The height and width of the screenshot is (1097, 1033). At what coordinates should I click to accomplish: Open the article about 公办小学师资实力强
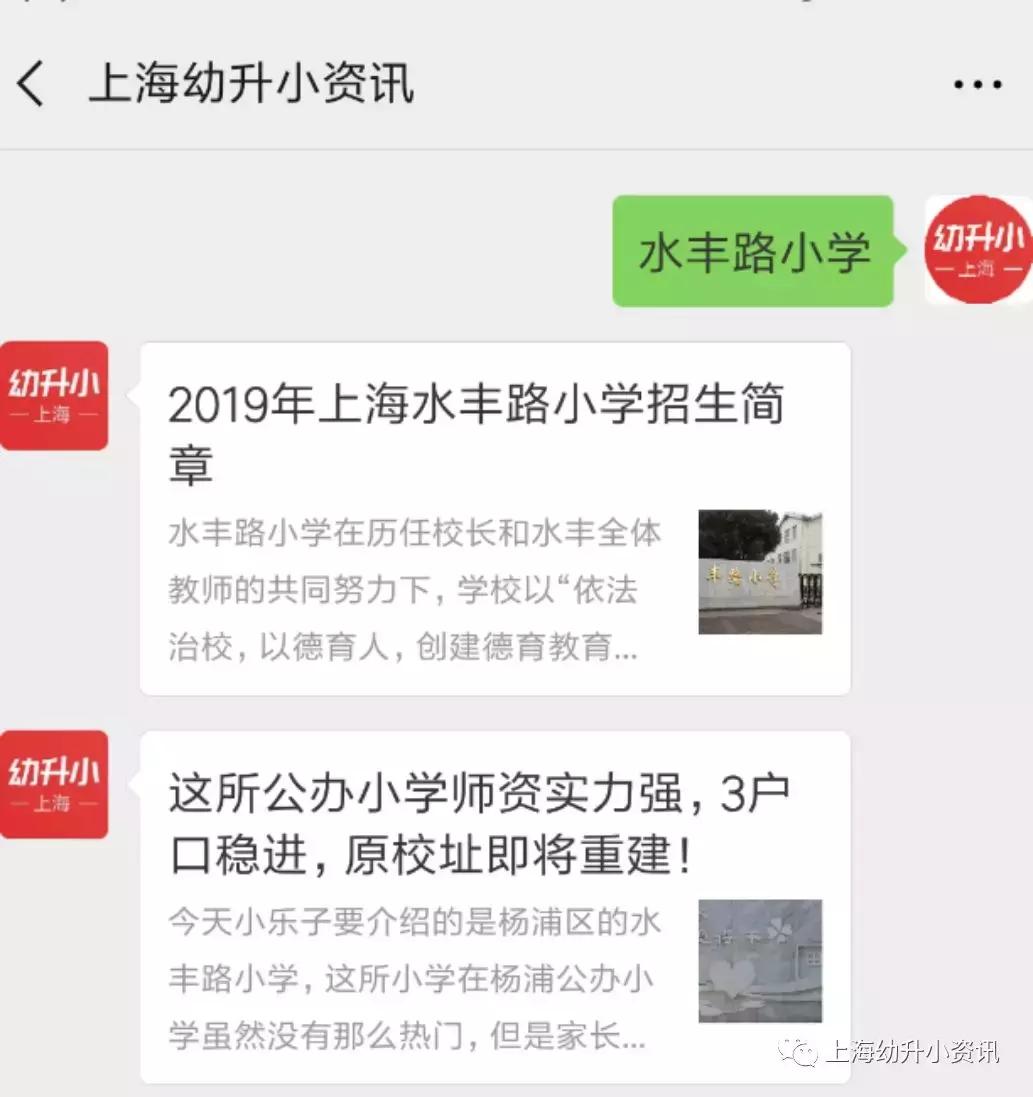pyautogui.click(x=480, y=820)
